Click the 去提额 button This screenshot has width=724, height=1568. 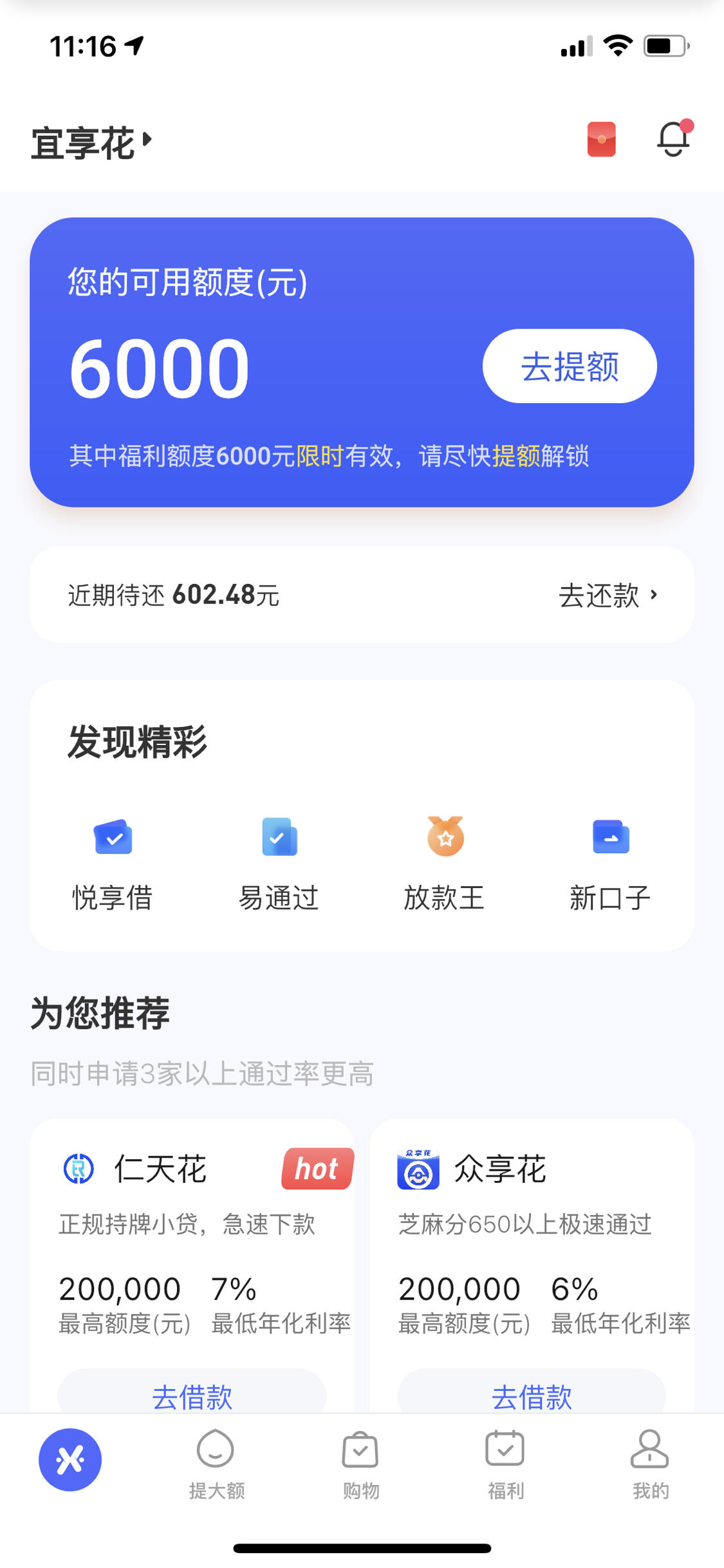[569, 365]
